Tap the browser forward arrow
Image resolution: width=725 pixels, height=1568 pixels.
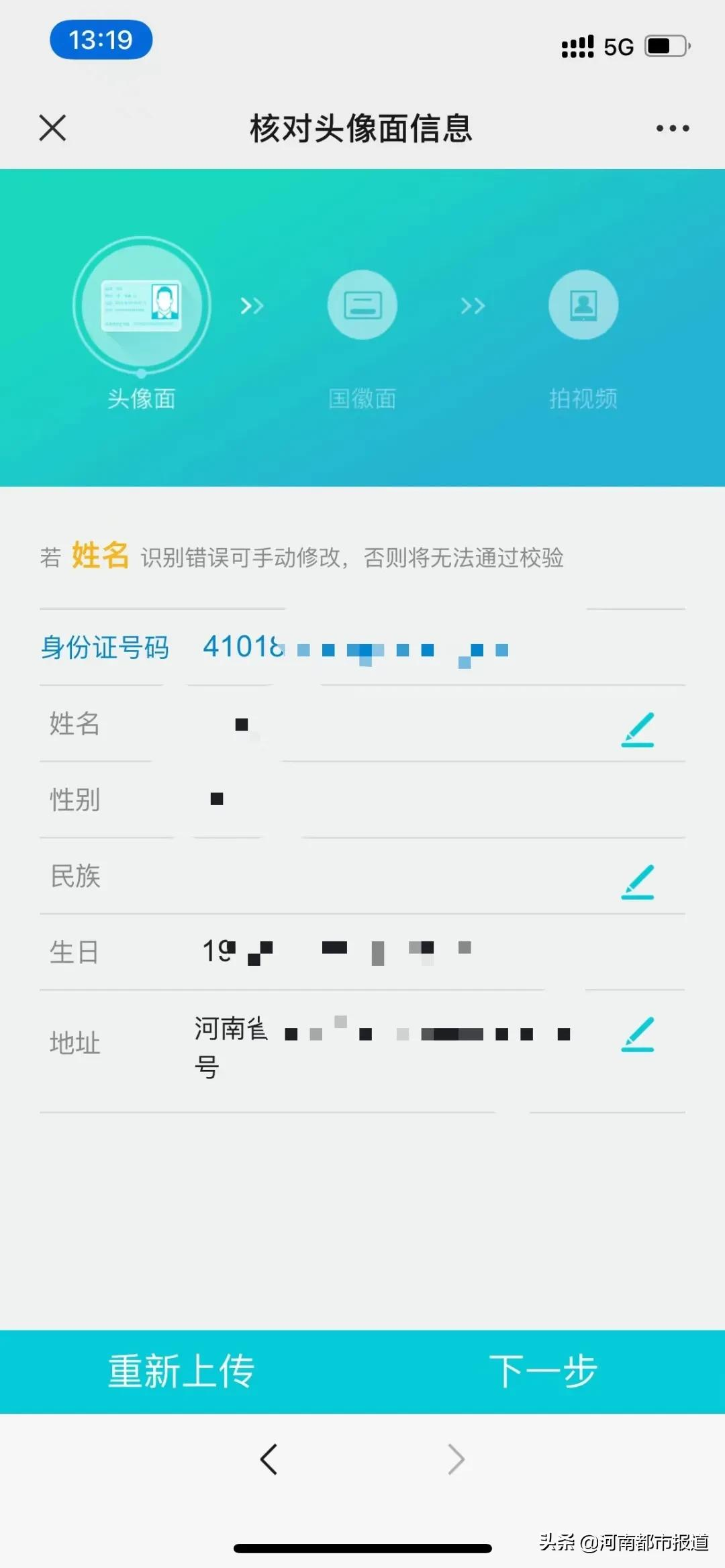pos(456,1459)
